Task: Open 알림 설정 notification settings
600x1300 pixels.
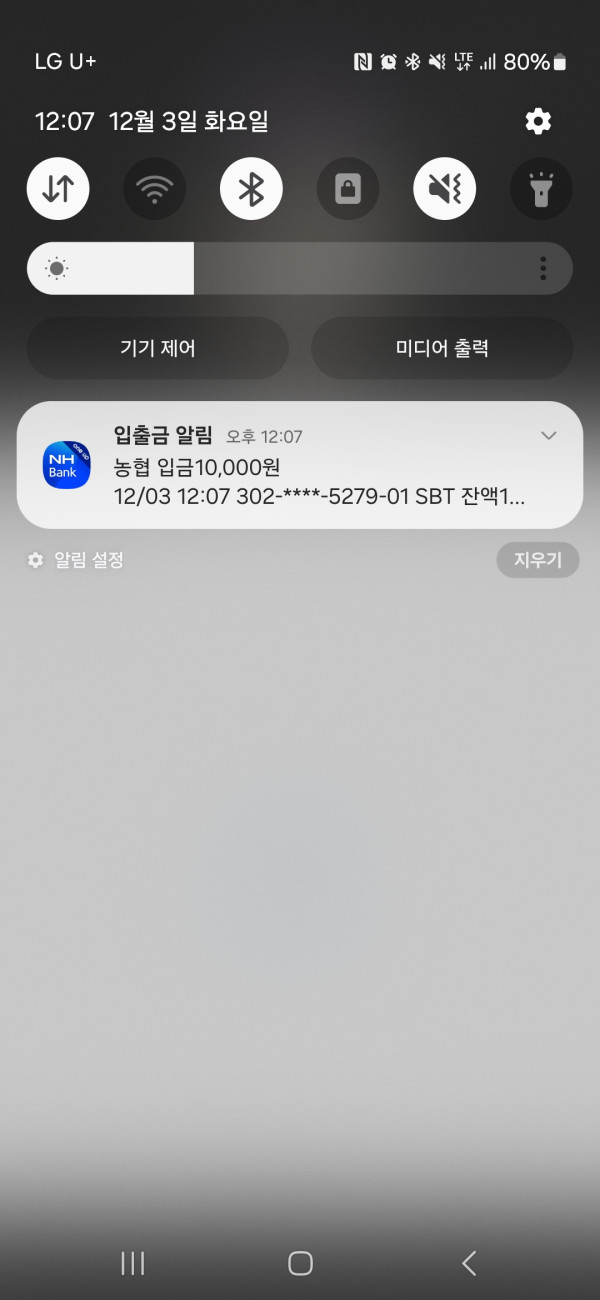Action: coord(76,560)
